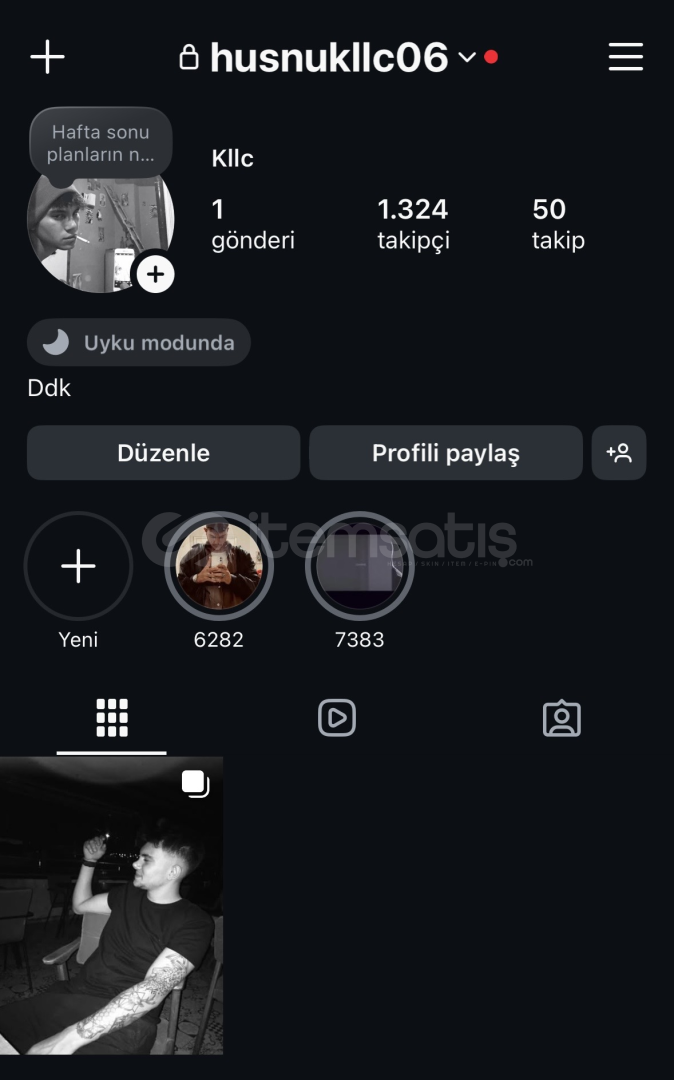View the 50 takip list
The image size is (674, 1080).
[558, 223]
